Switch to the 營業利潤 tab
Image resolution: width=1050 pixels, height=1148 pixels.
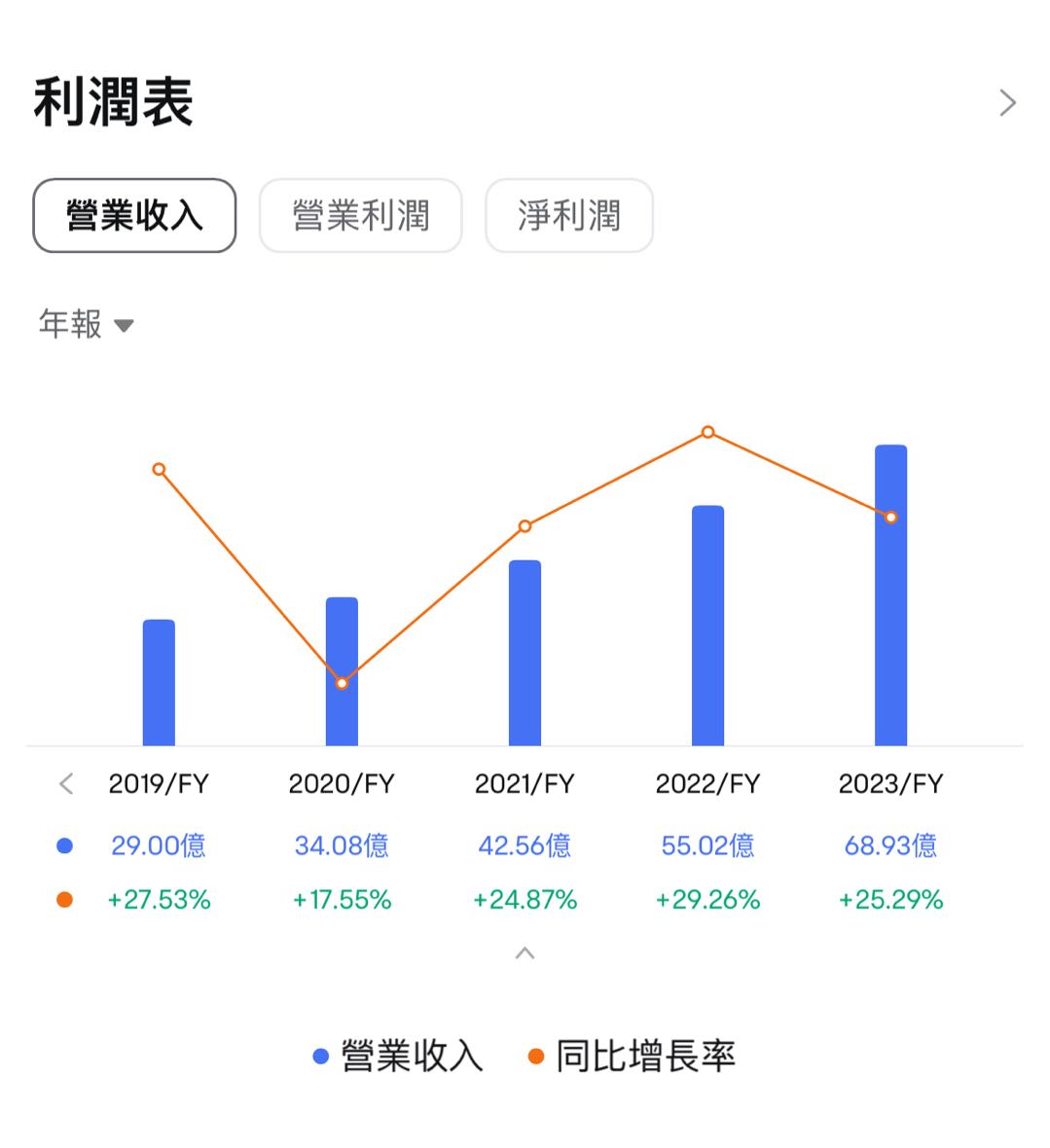tap(360, 216)
